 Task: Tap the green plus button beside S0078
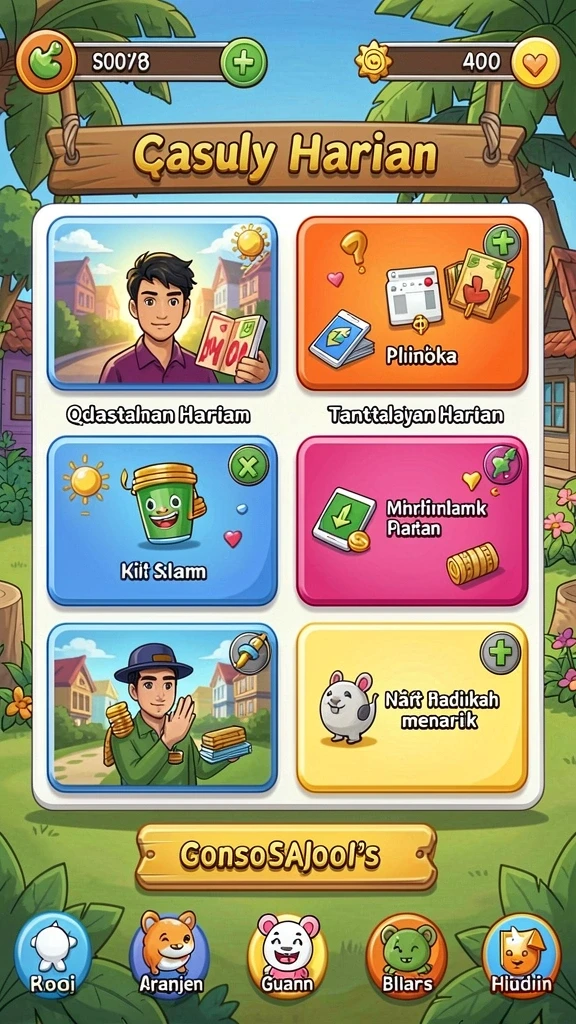(243, 63)
